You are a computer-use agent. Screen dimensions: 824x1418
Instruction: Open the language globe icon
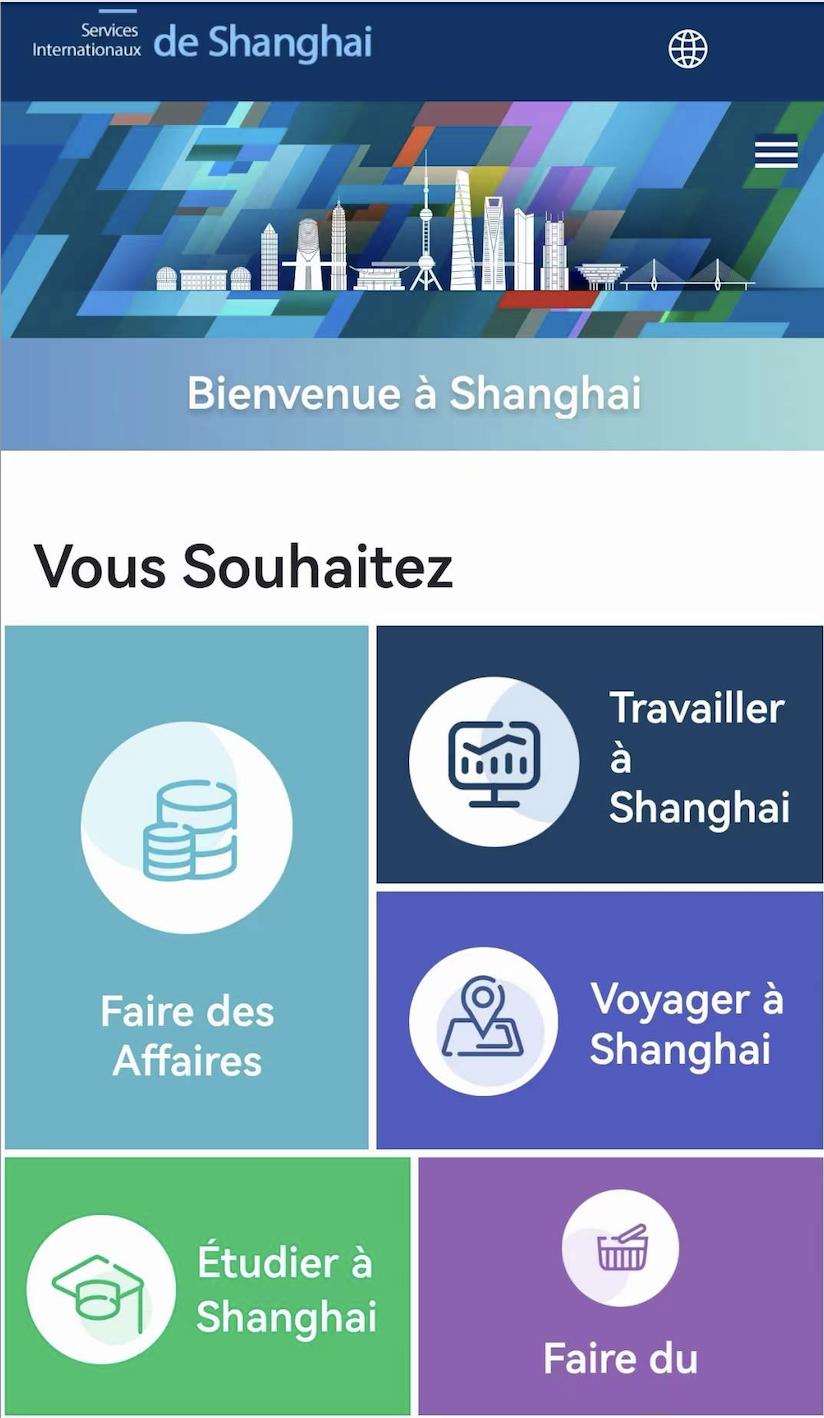(x=688, y=49)
